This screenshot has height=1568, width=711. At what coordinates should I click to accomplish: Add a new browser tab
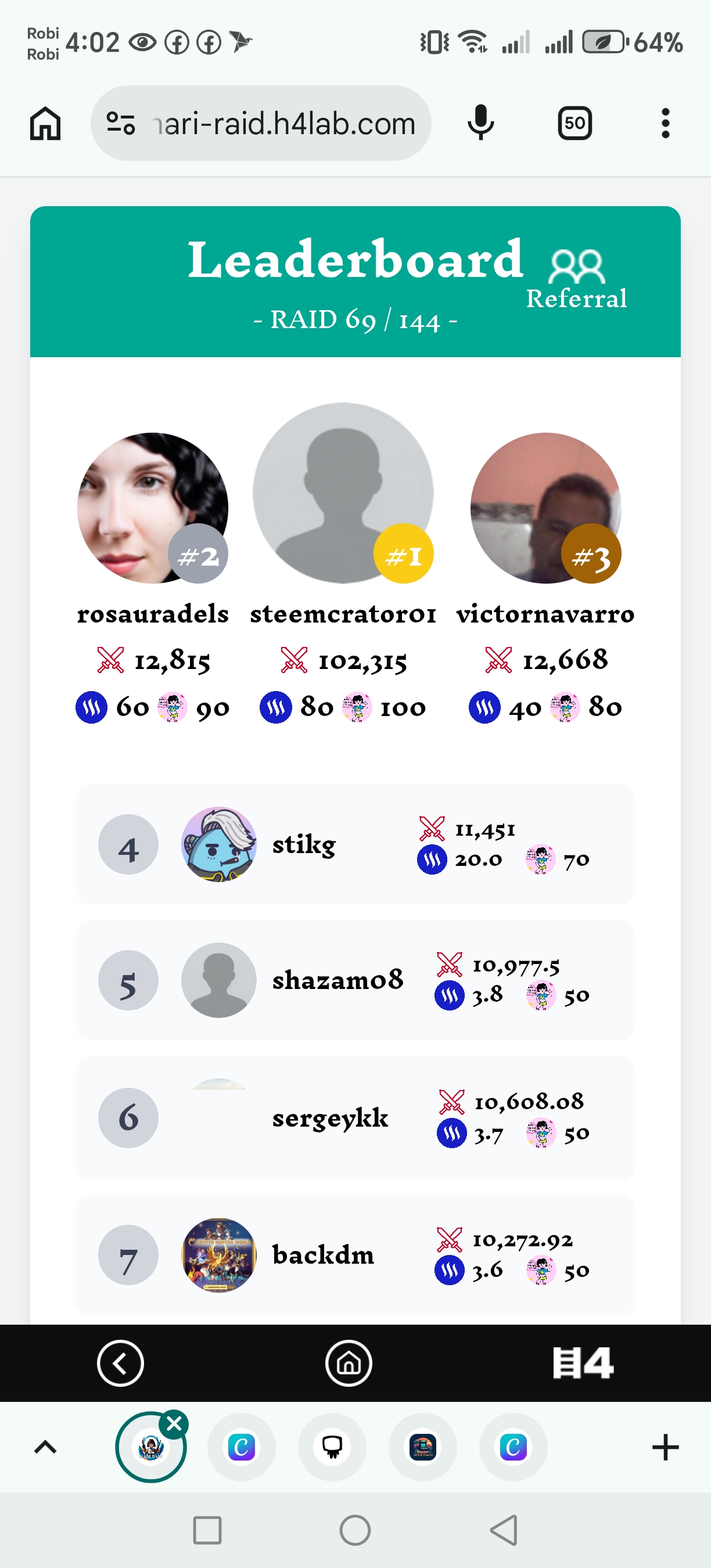665,1447
